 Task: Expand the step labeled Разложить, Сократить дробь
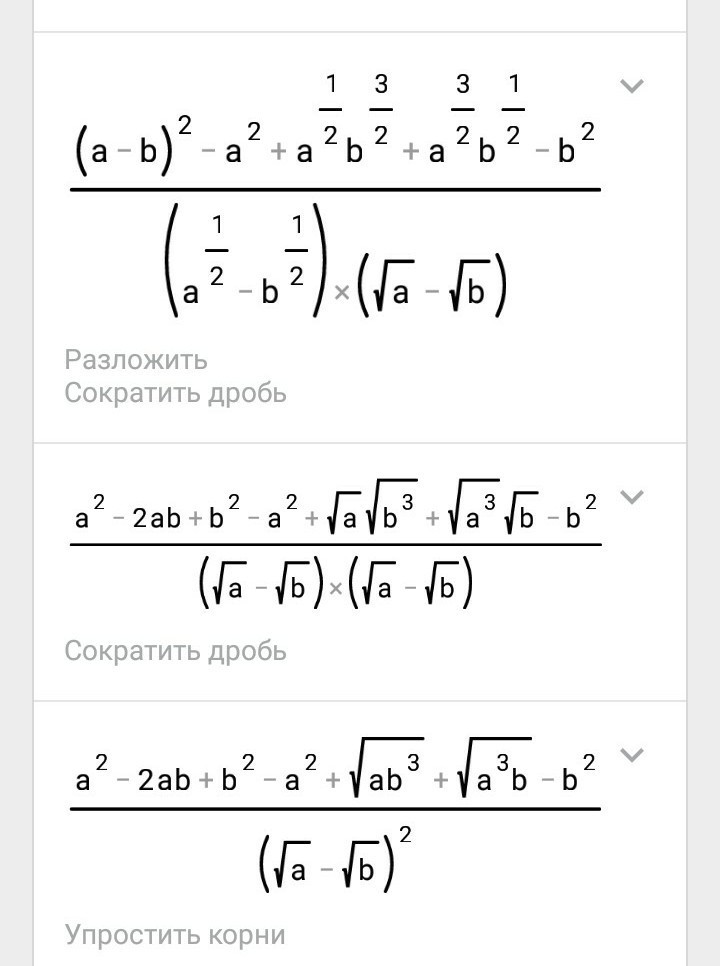[630, 87]
